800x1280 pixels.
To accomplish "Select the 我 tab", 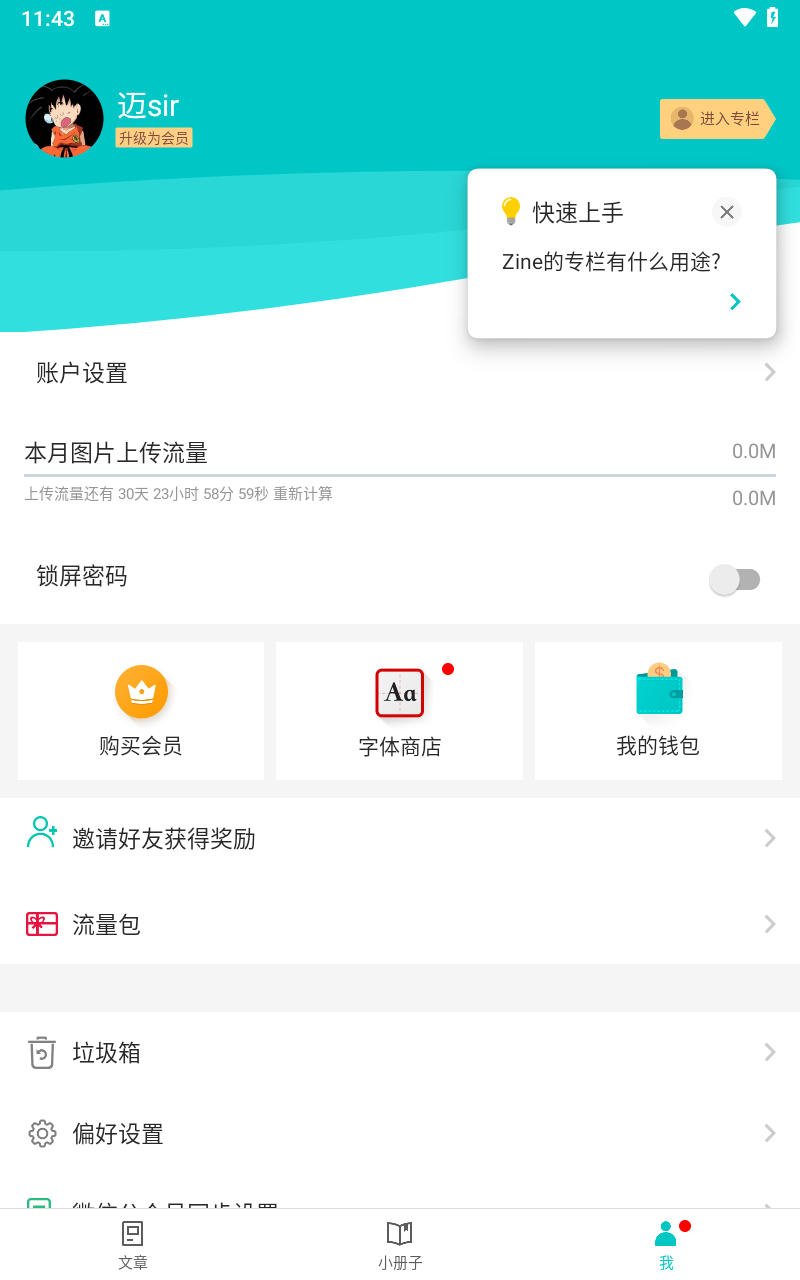I will [x=666, y=1245].
